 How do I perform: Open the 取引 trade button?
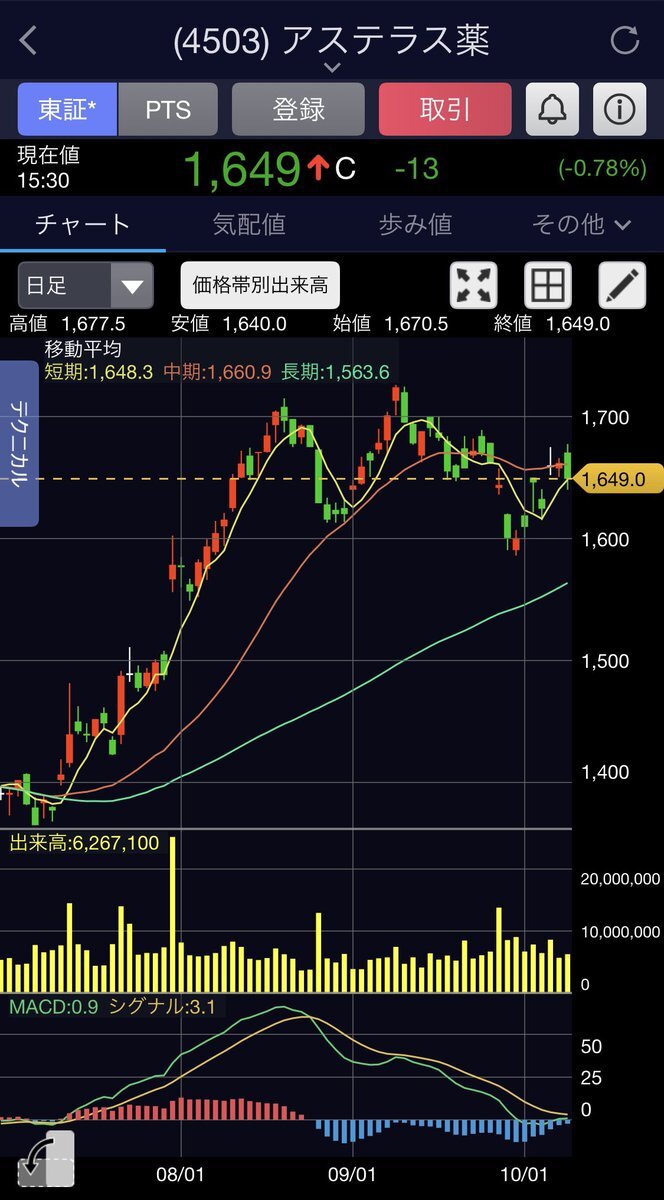tap(445, 109)
